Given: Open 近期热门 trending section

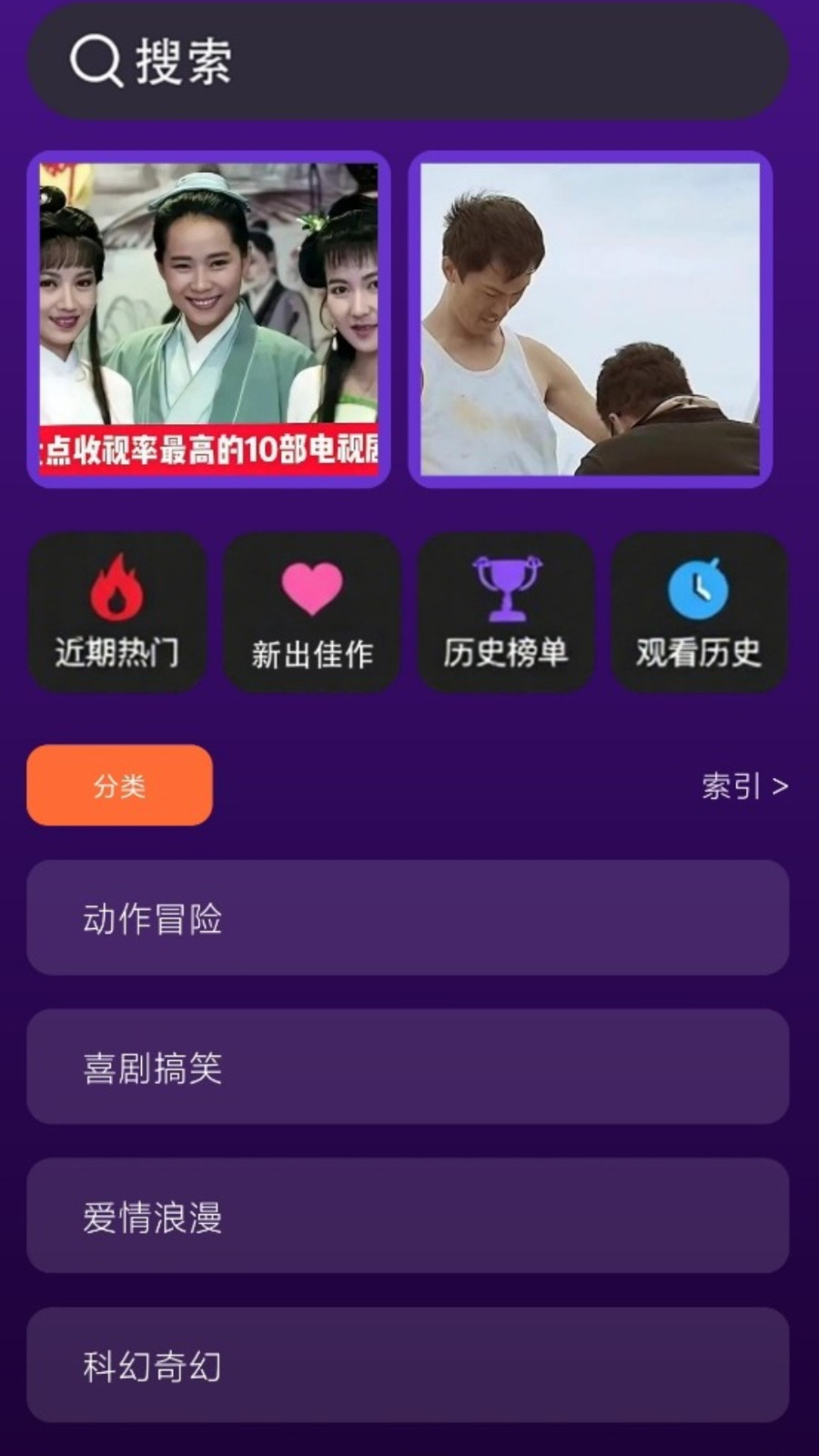Looking at the screenshot, I should (x=116, y=612).
